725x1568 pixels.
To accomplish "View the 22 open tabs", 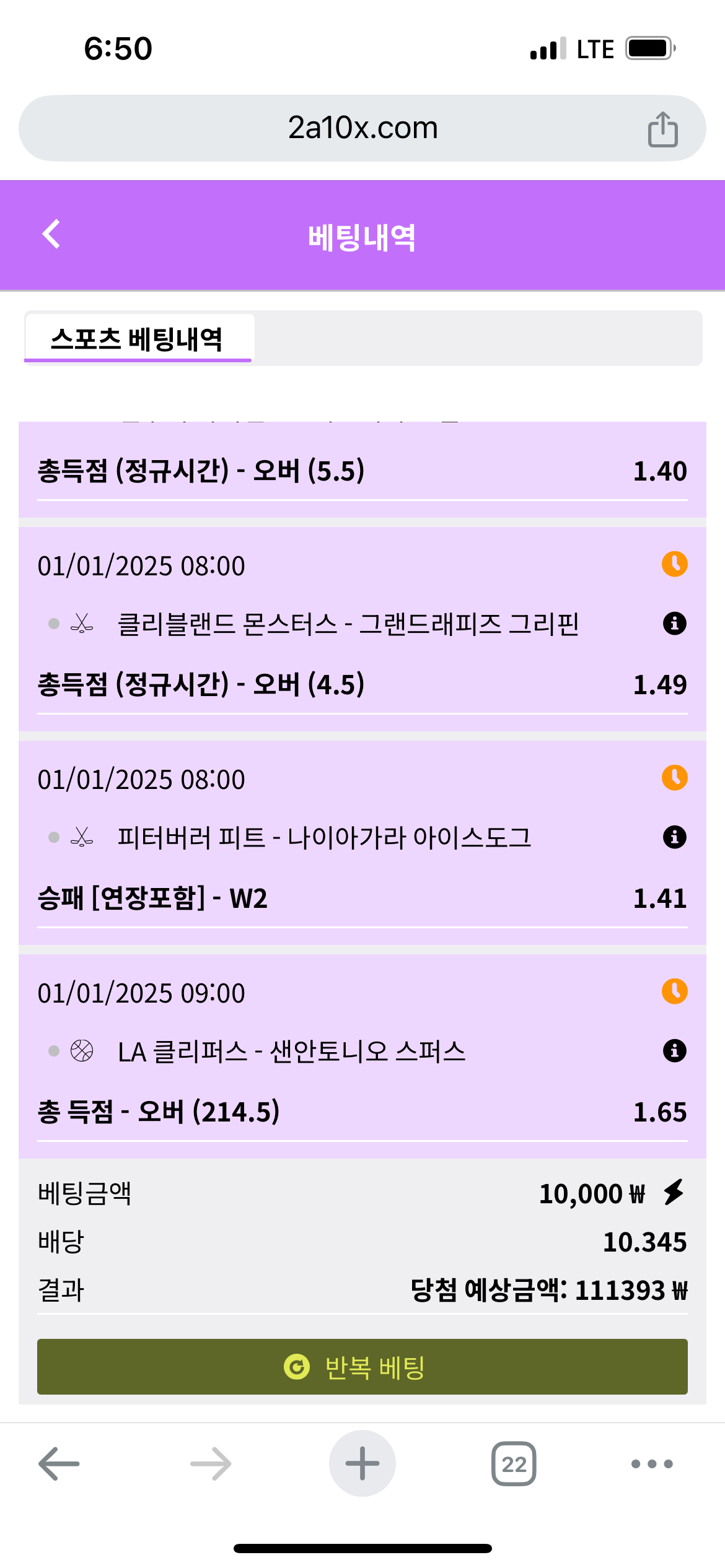I will (513, 1464).
